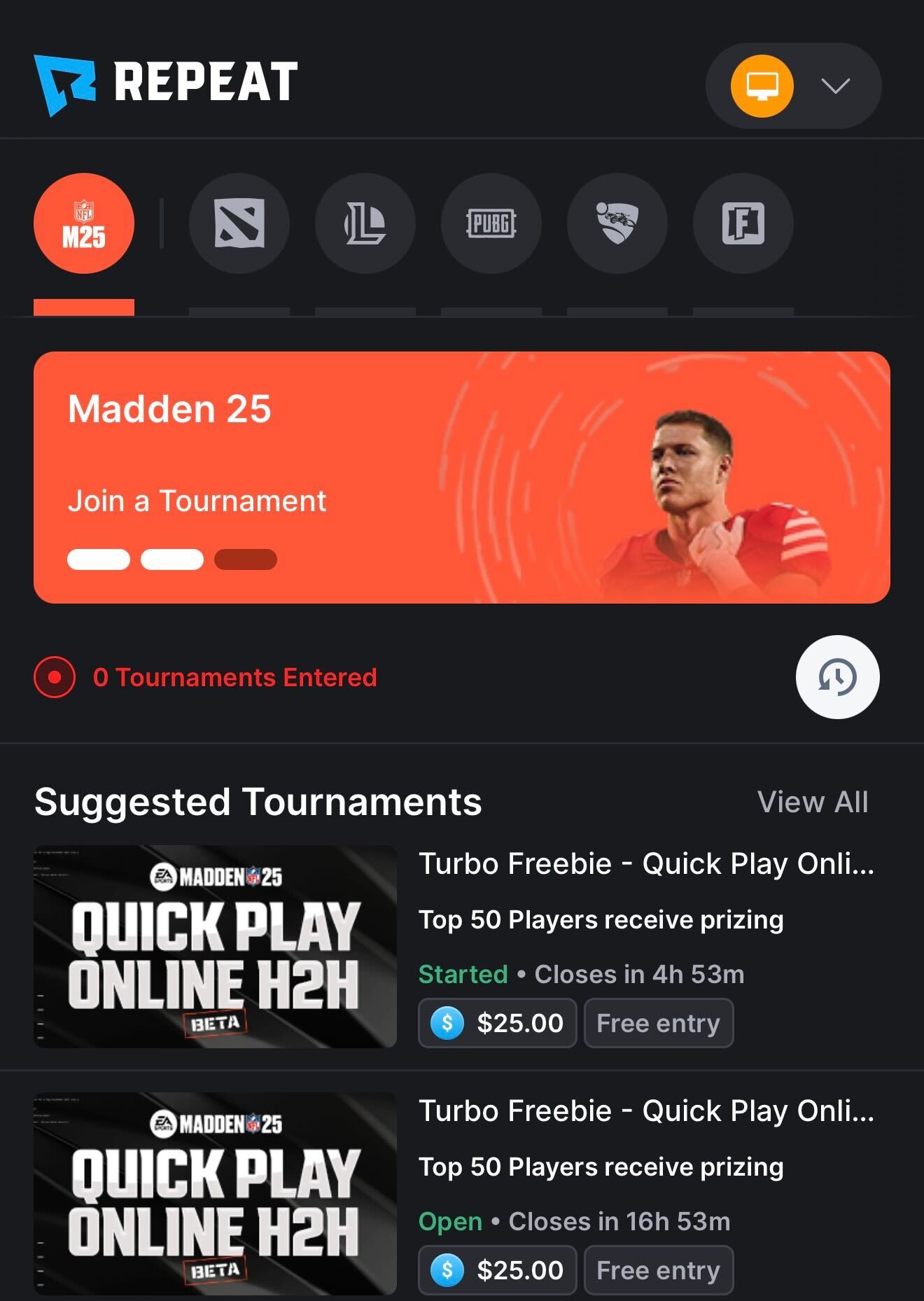Click Top 50 Players receive prizing text
The width and height of the screenshot is (924, 1301).
[601, 919]
